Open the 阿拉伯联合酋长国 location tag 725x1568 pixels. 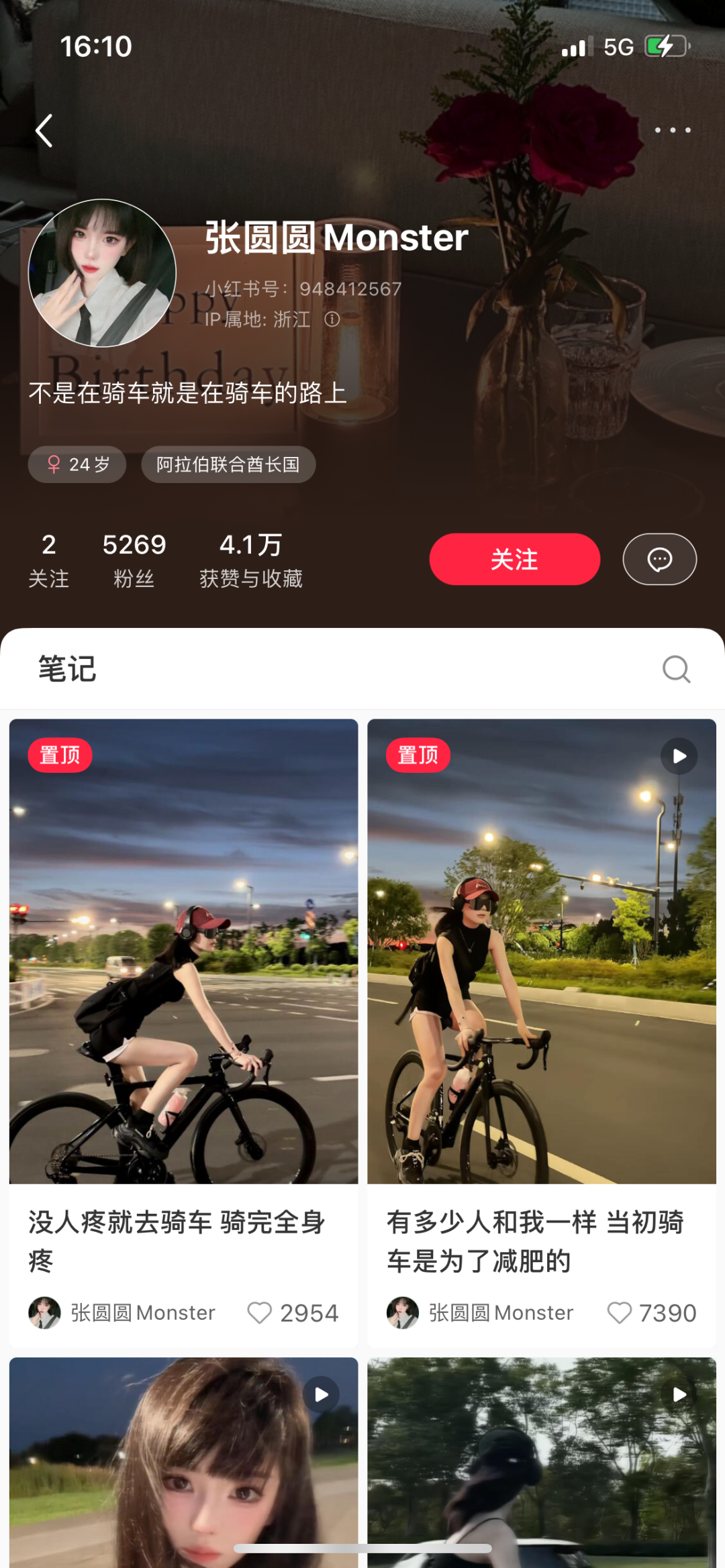point(228,464)
